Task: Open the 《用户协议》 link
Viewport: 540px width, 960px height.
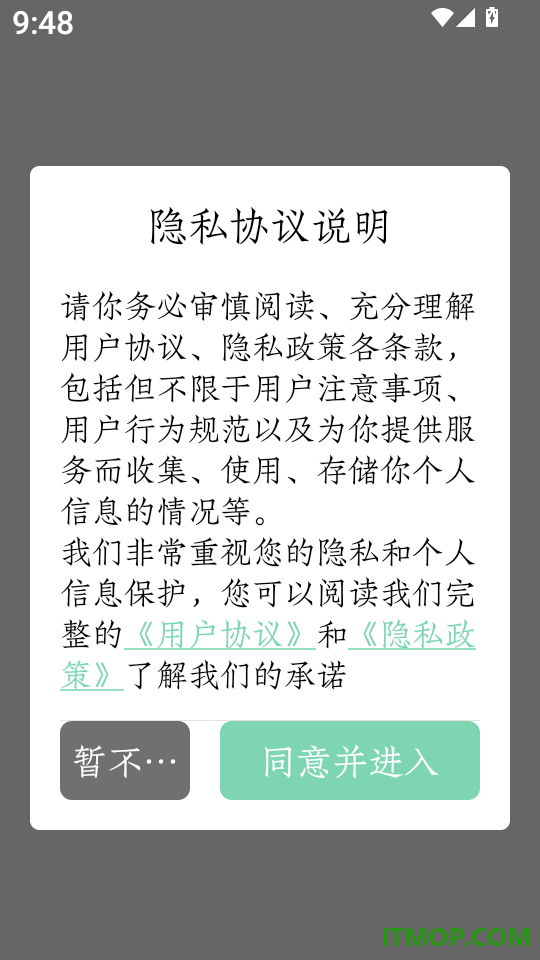Action: [x=220, y=636]
